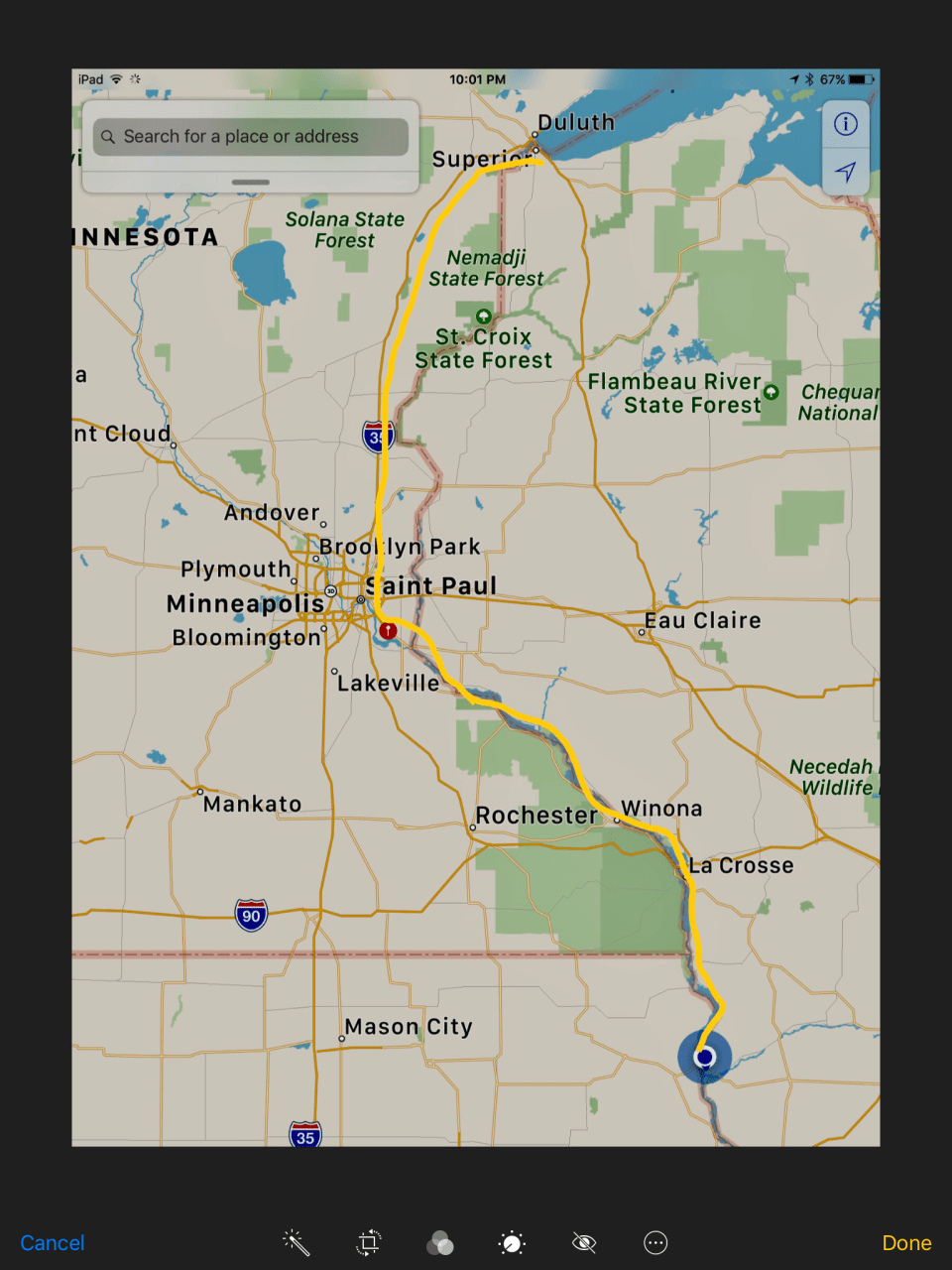Open light and color adjustments

click(x=512, y=1242)
